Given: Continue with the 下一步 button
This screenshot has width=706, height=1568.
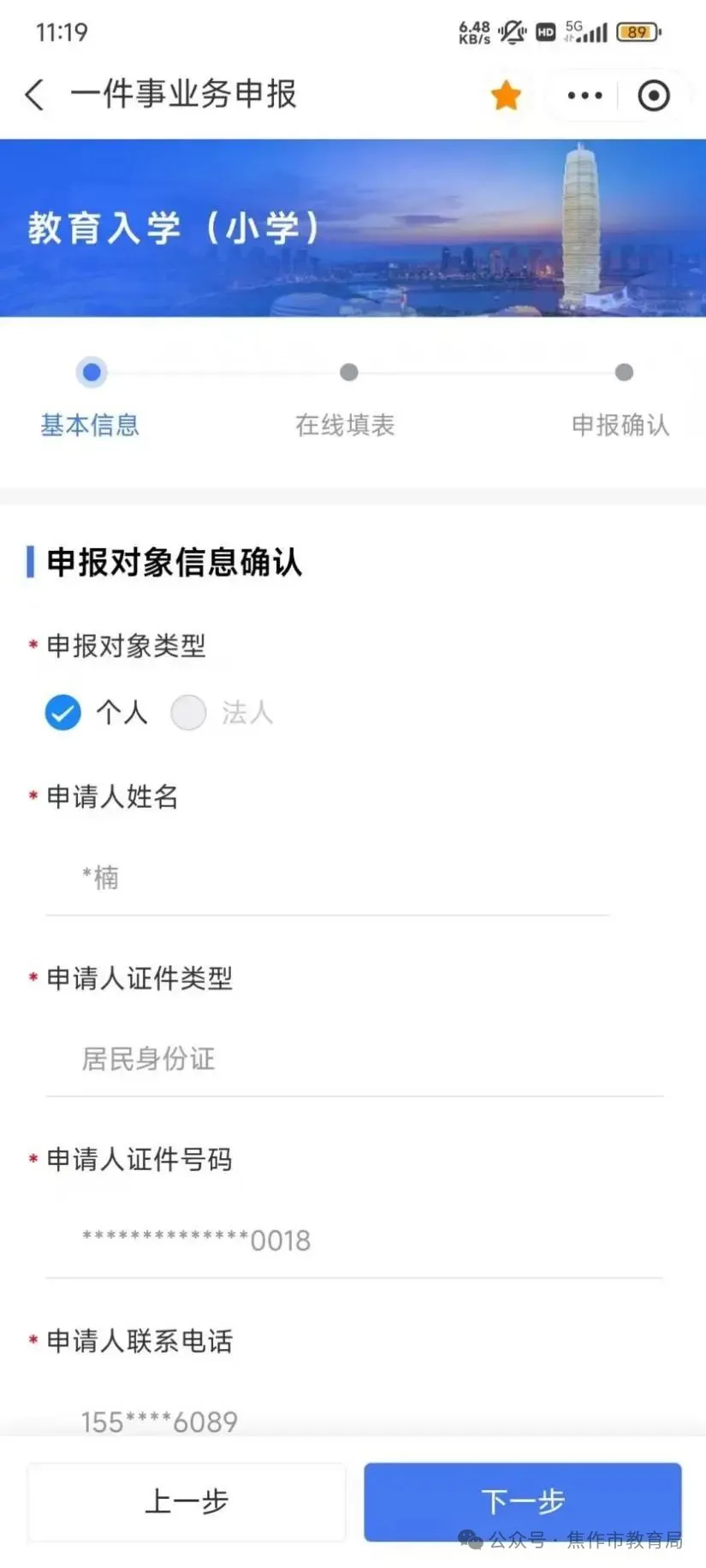Looking at the screenshot, I should tap(522, 1500).
